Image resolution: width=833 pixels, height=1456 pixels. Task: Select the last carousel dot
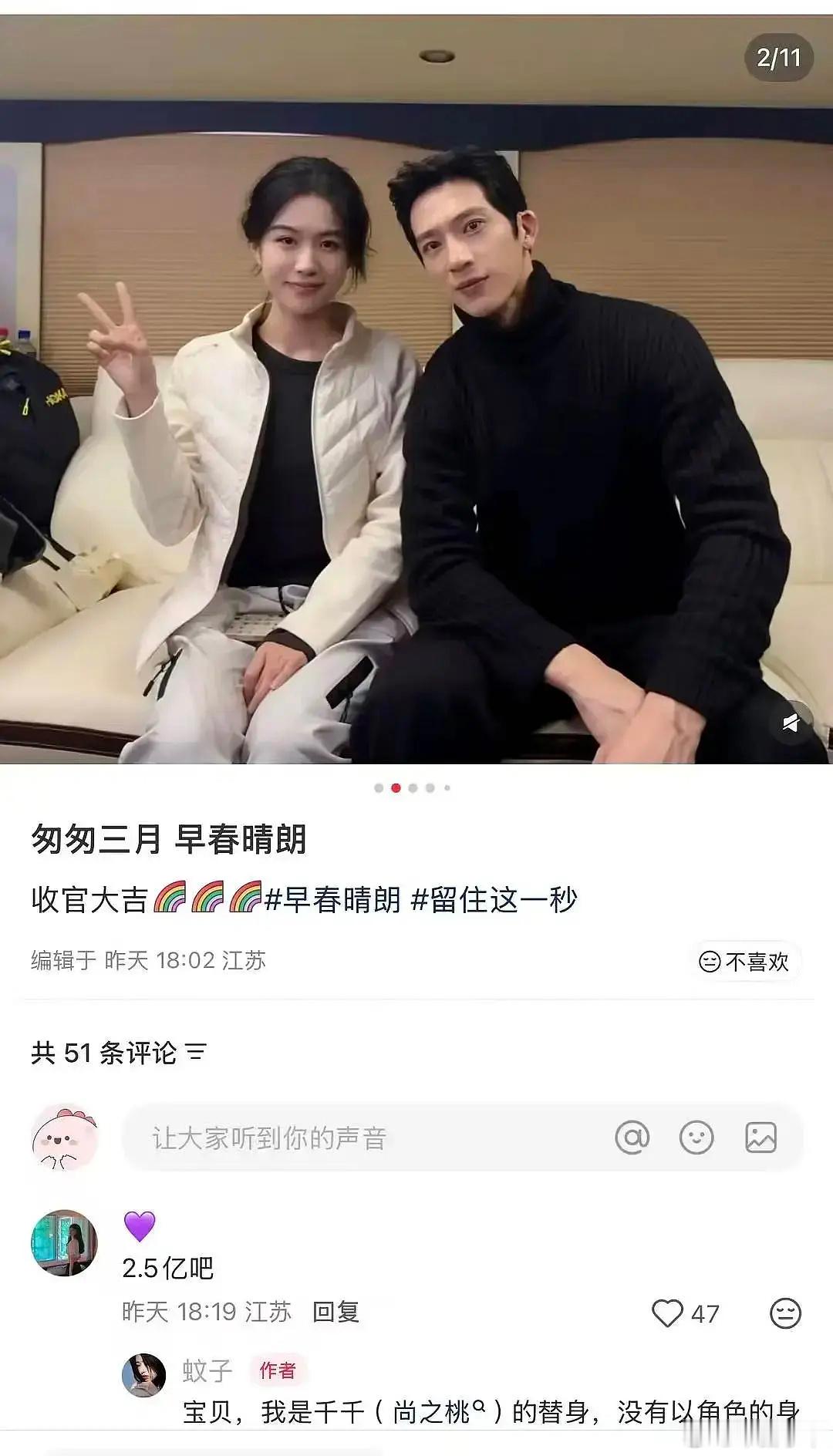[447, 787]
